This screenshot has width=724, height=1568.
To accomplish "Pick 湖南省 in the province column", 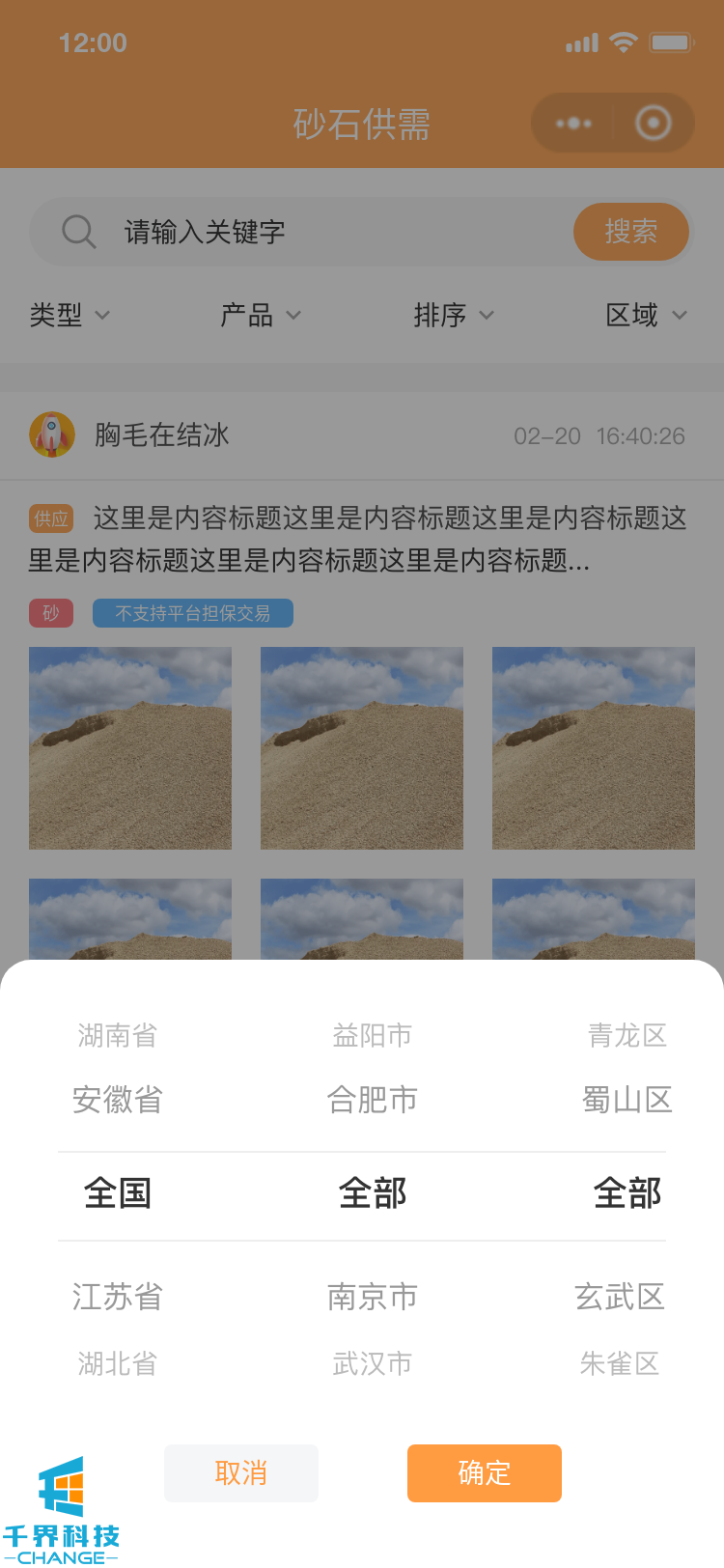I will coord(118,1036).
